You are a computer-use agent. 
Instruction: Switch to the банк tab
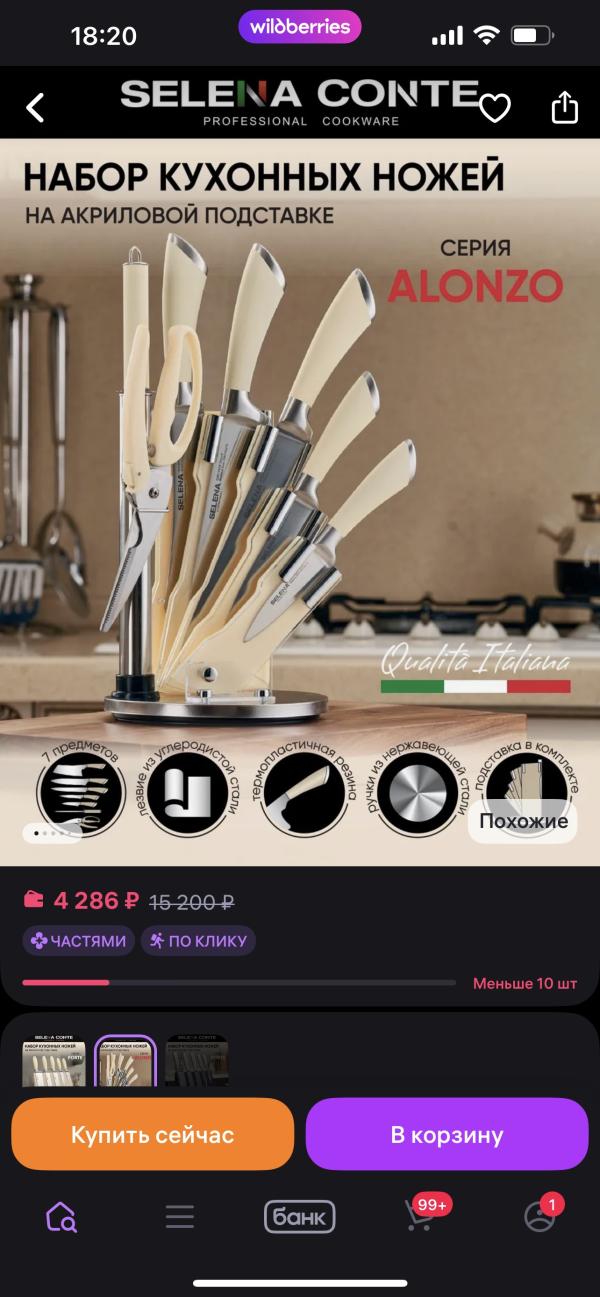click(x=300, y=1217)
